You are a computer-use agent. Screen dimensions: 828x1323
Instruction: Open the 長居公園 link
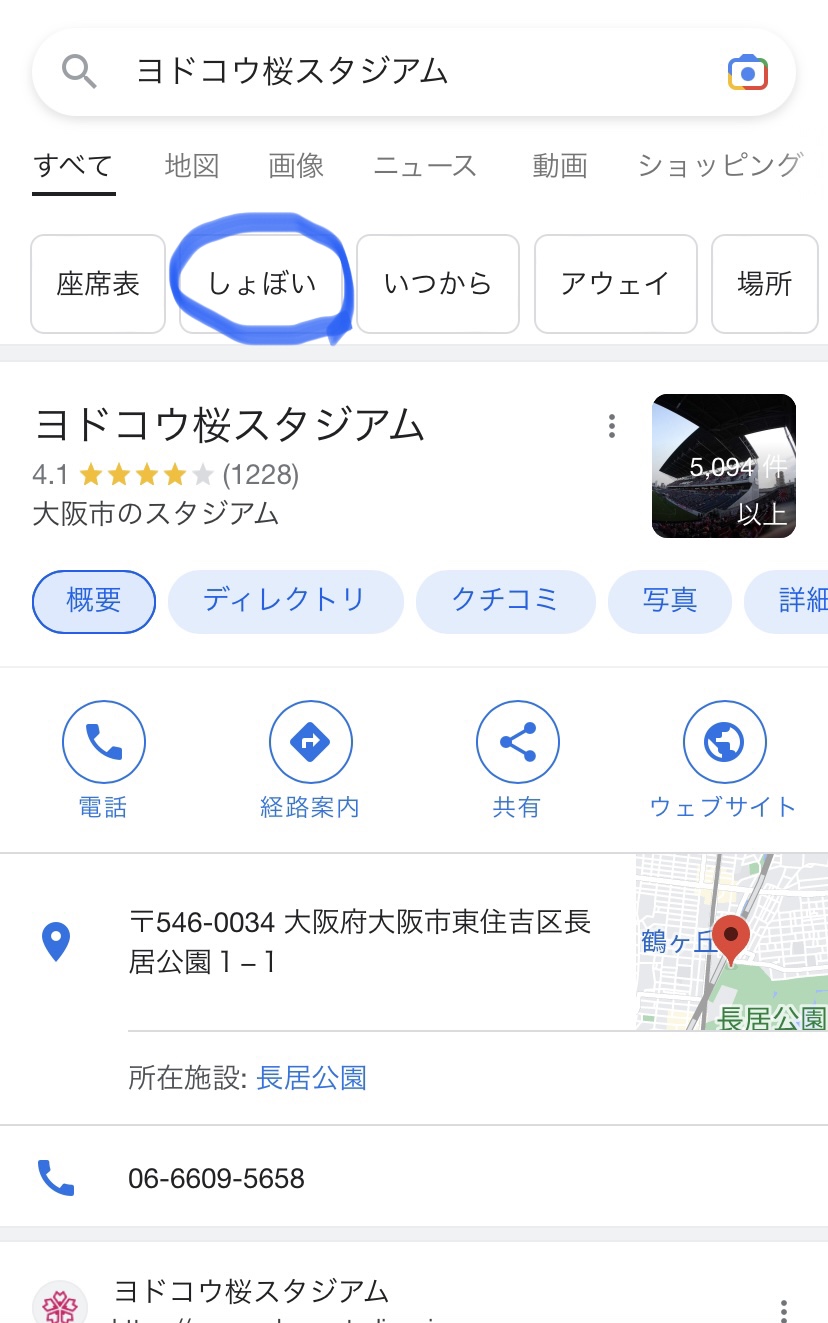(x=312, y=1078)
